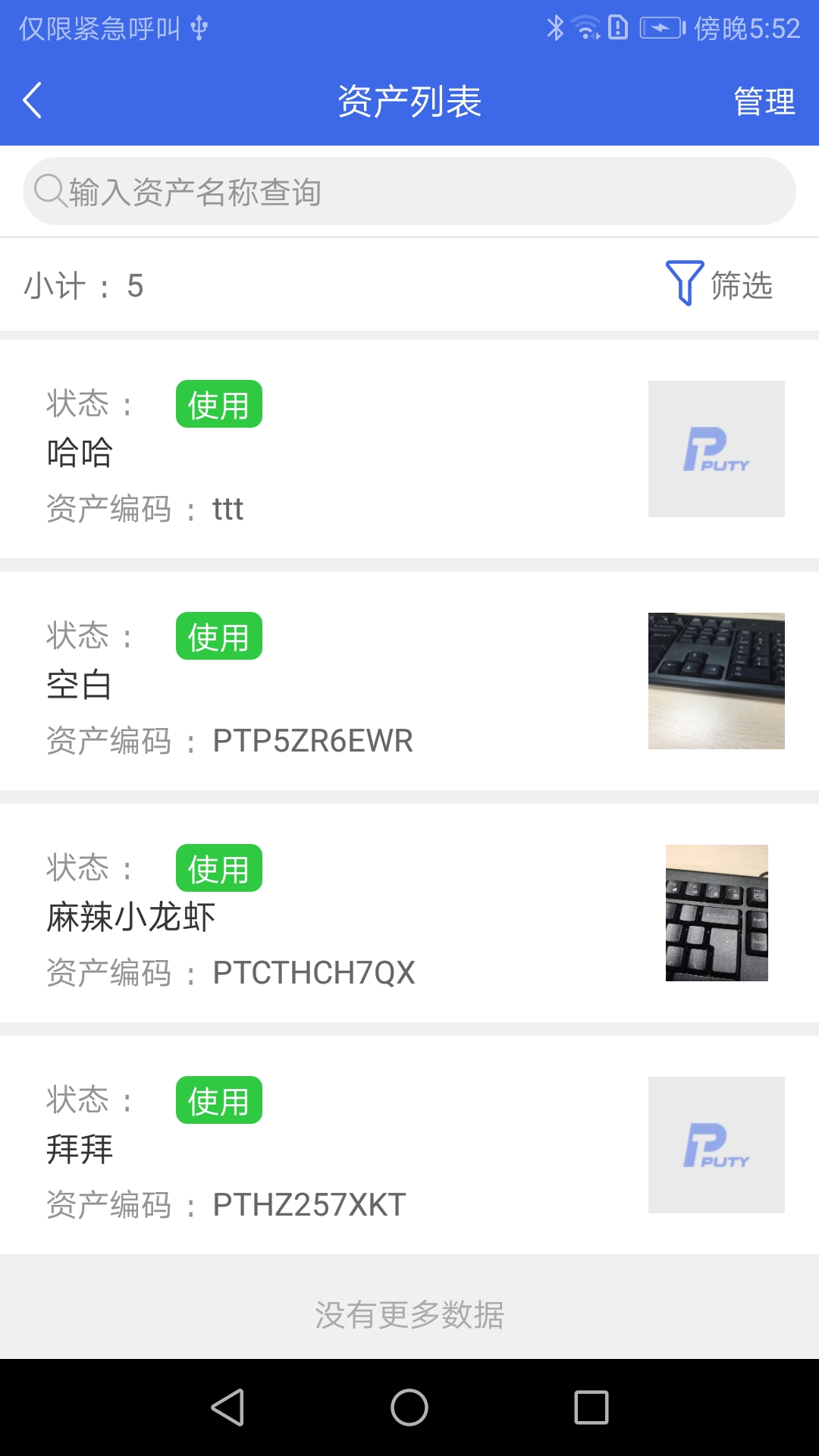The image size is (819, 1456).
Task: Tap the 使用 status badge of 拜拜
Action: click(x=218, y=1101)
